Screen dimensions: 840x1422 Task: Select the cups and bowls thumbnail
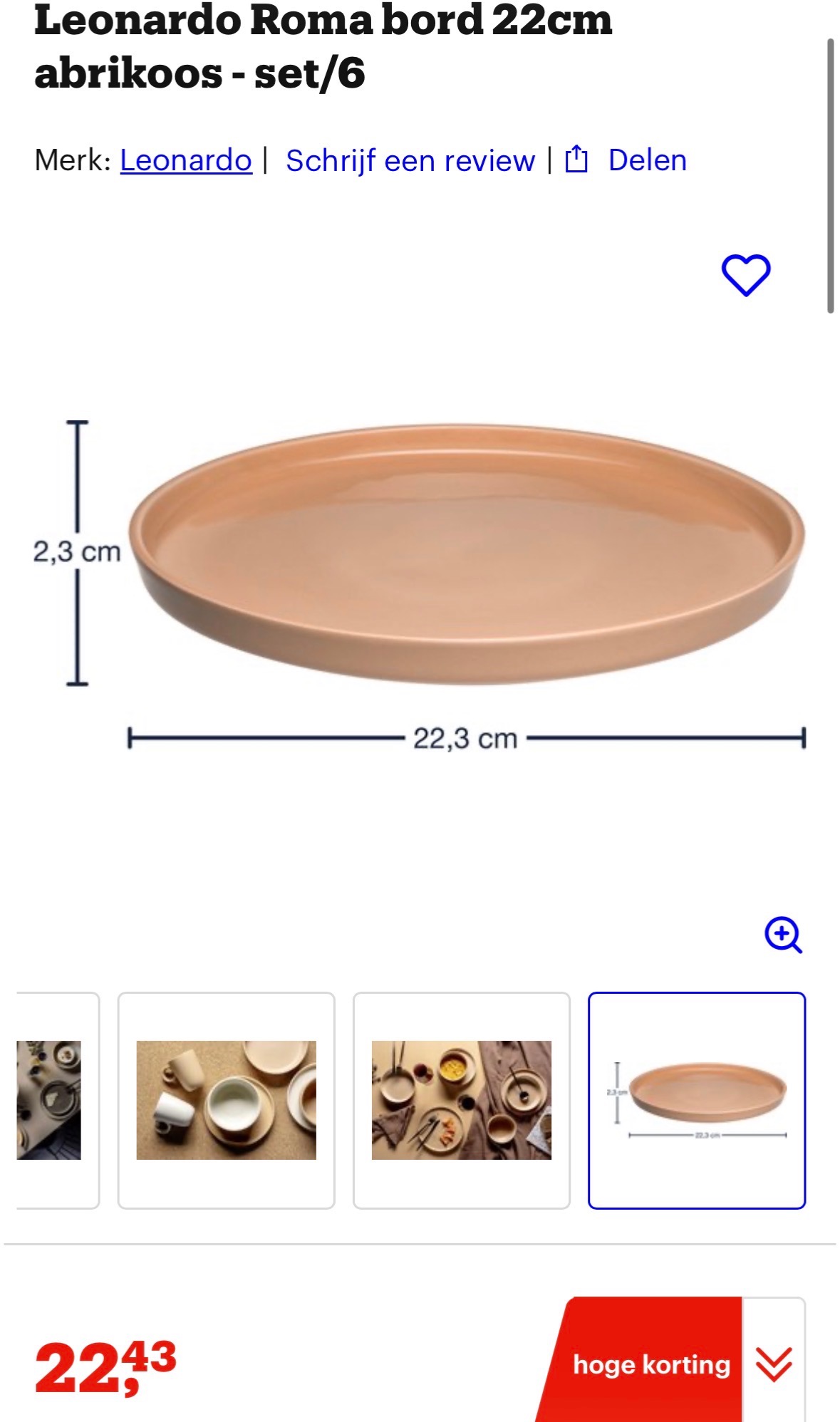pos(226,1100)
